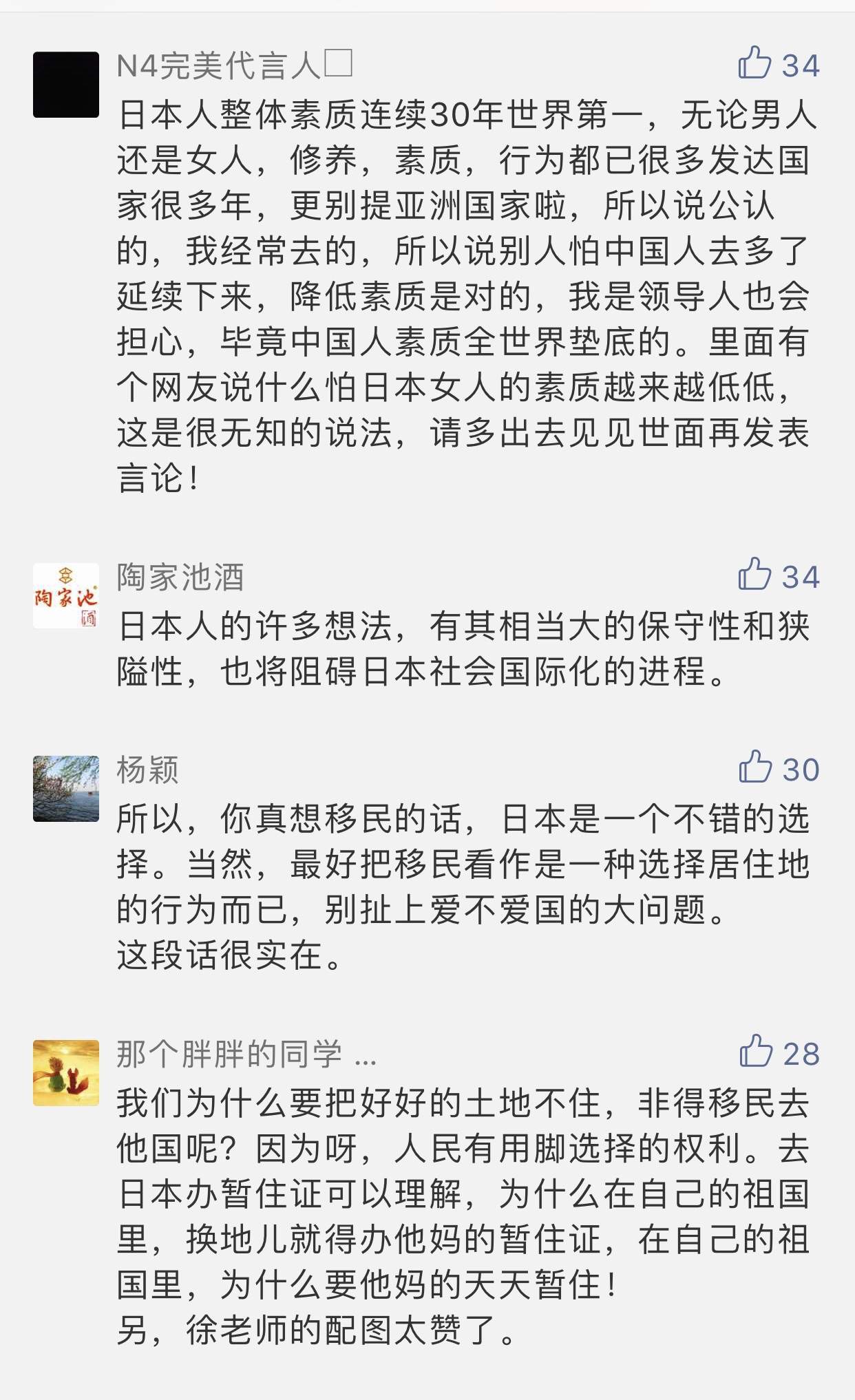This screenshot has height=1400, width=855.
Task: Like 陶家池酒's comment
Action: pyautogui.click(x=754, y=575)
